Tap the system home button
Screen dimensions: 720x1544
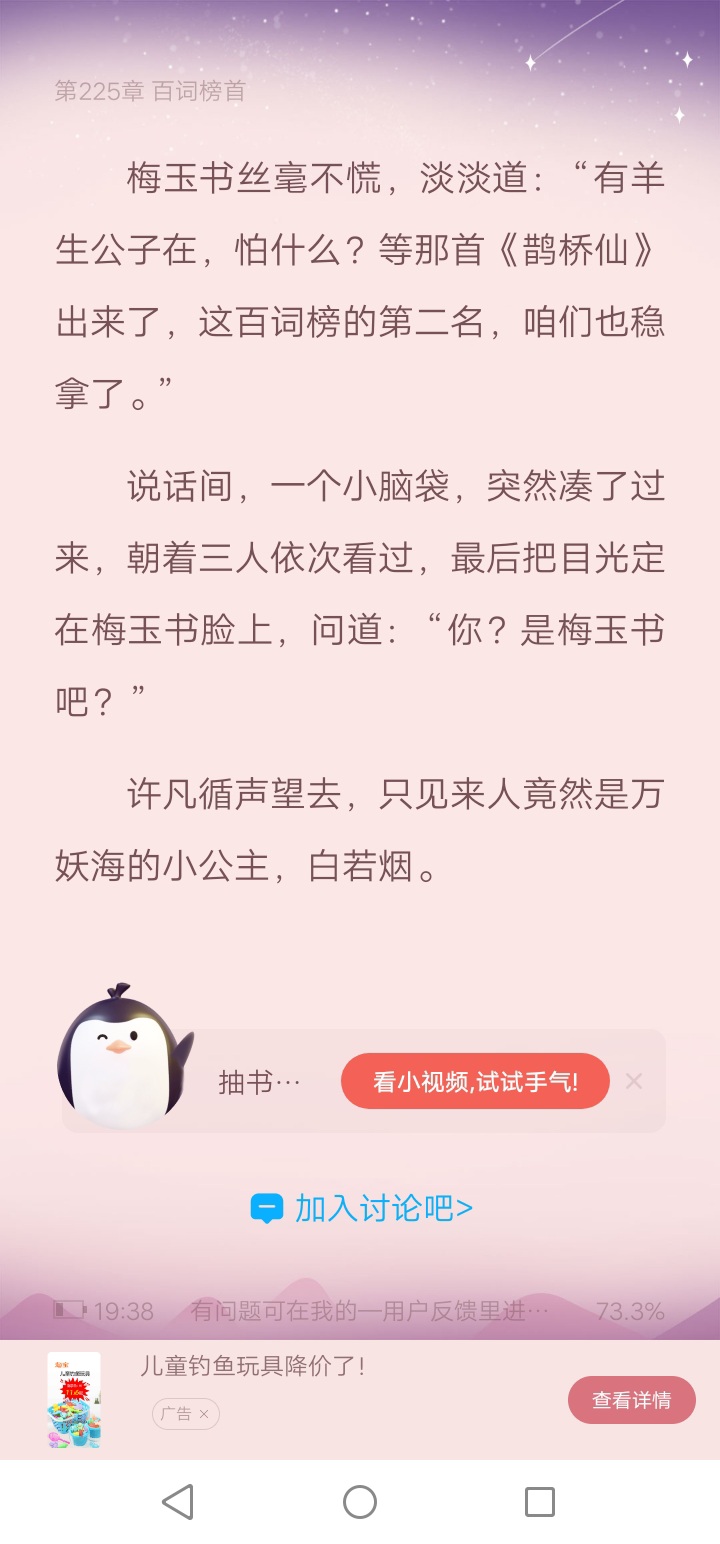[x=360, y=1502]
